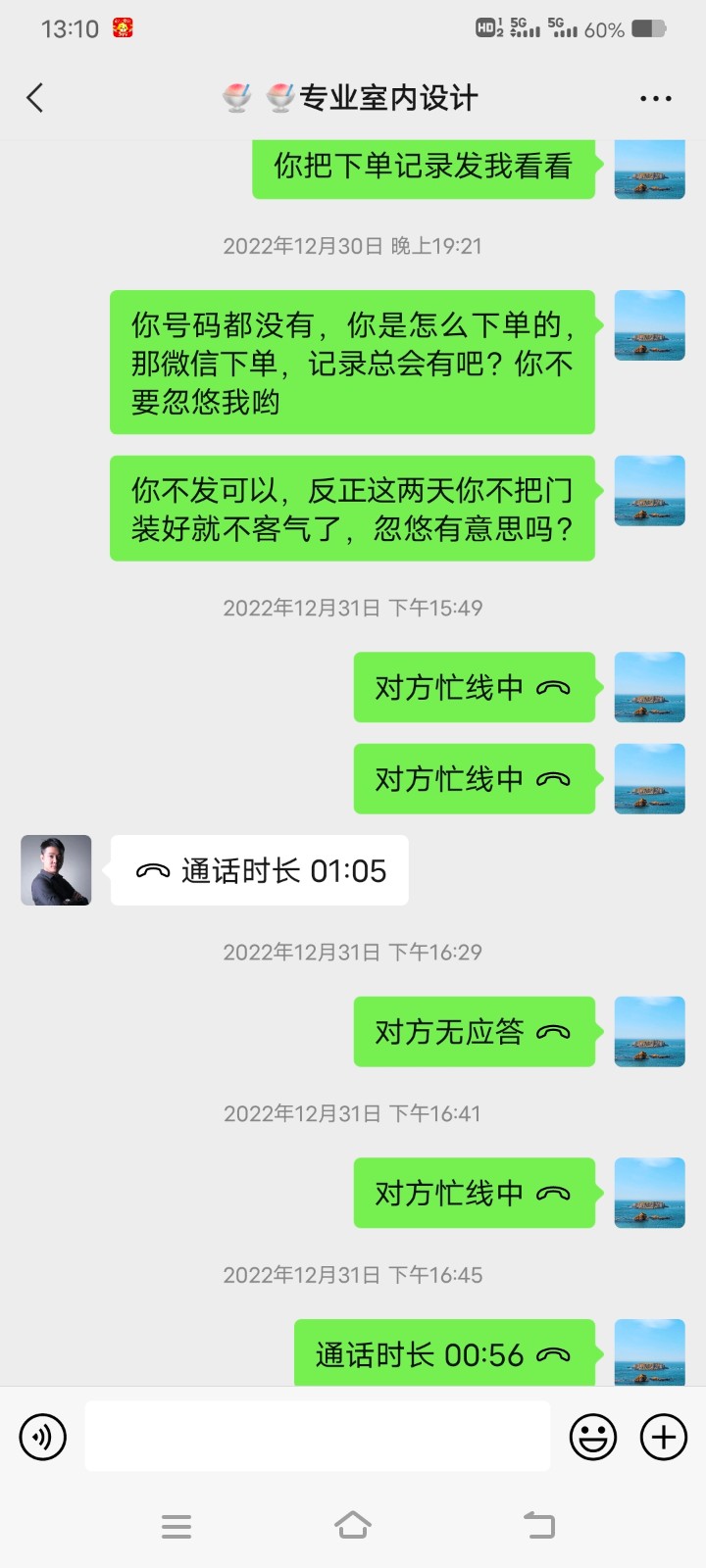Screen dimensions: 706x1568
Task: Redial from the 通话时长 01:05 bubble
Action: click(260, 870)
